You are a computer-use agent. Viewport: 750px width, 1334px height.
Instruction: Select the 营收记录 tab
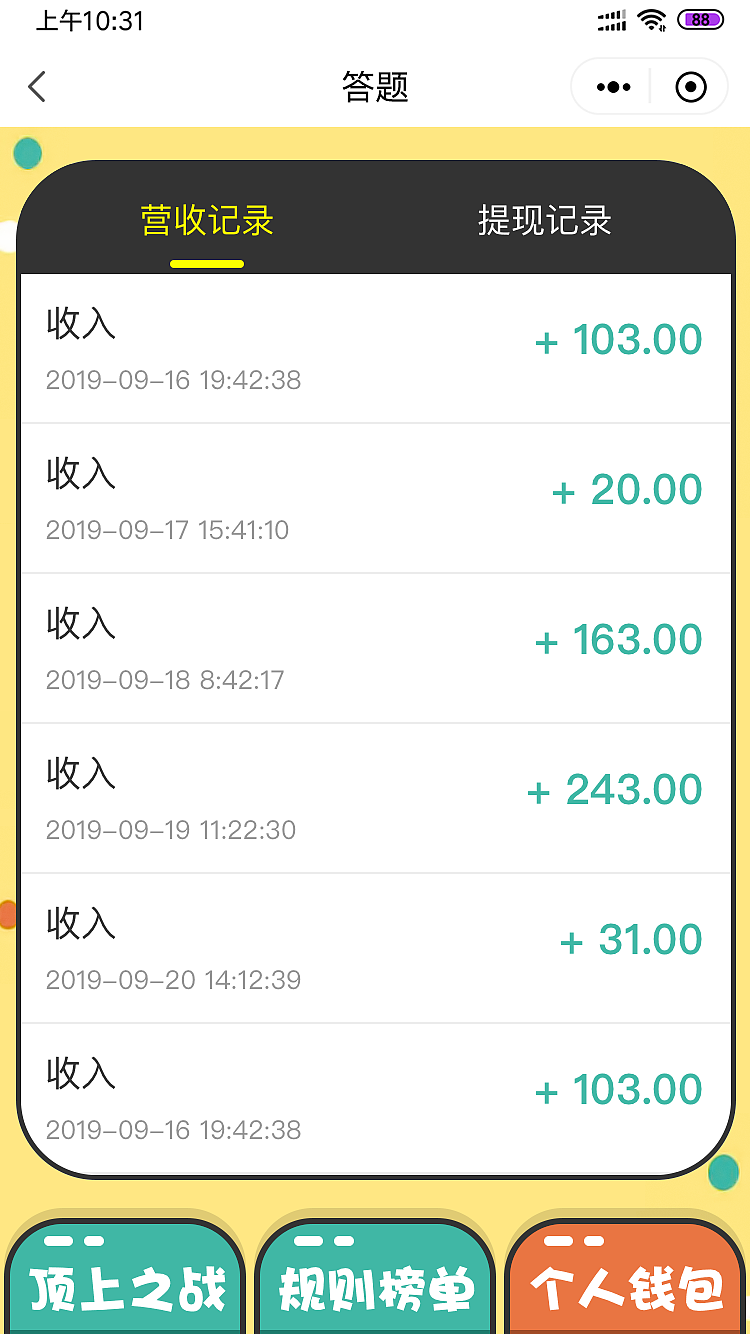[205, 222]
